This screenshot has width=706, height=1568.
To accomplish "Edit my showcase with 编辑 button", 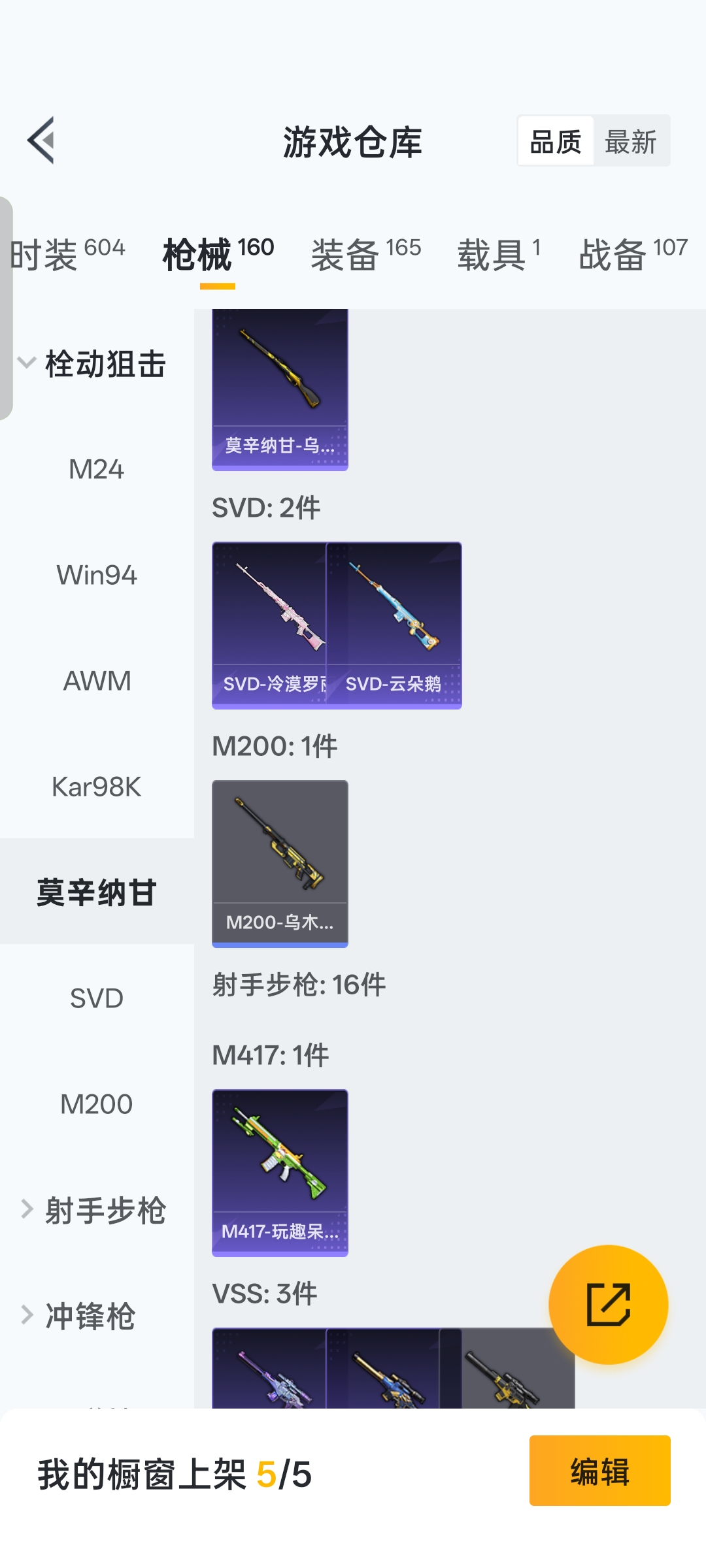I will 599,1471.
